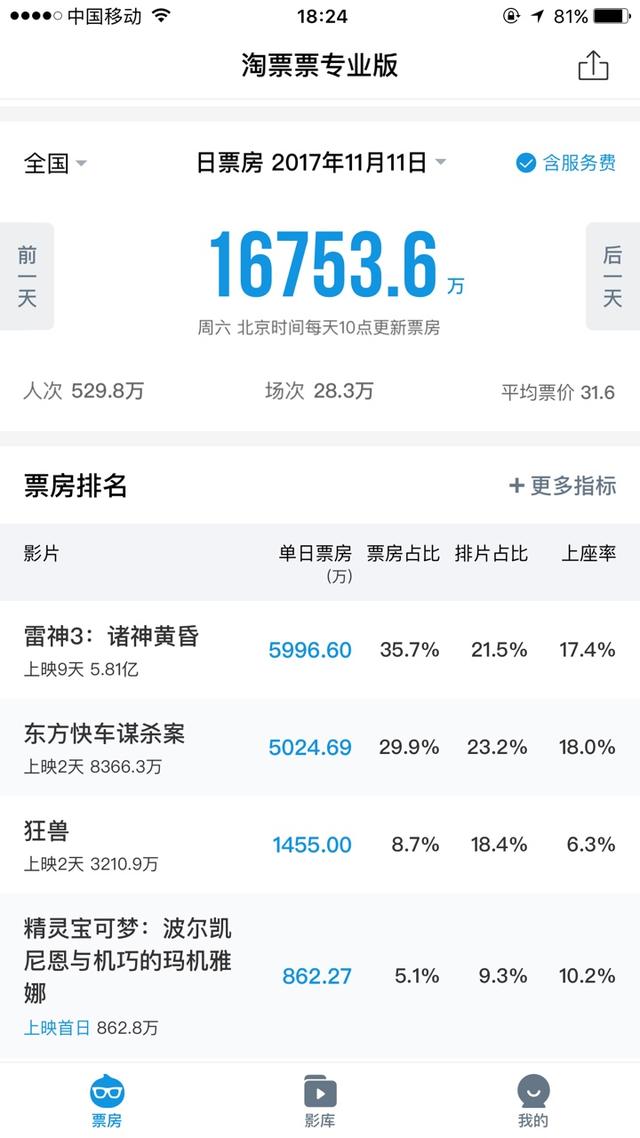Switch to the 我的 tab
Screen dimensions: 640x1138
pyautogui.click(x=533, y=1101)
